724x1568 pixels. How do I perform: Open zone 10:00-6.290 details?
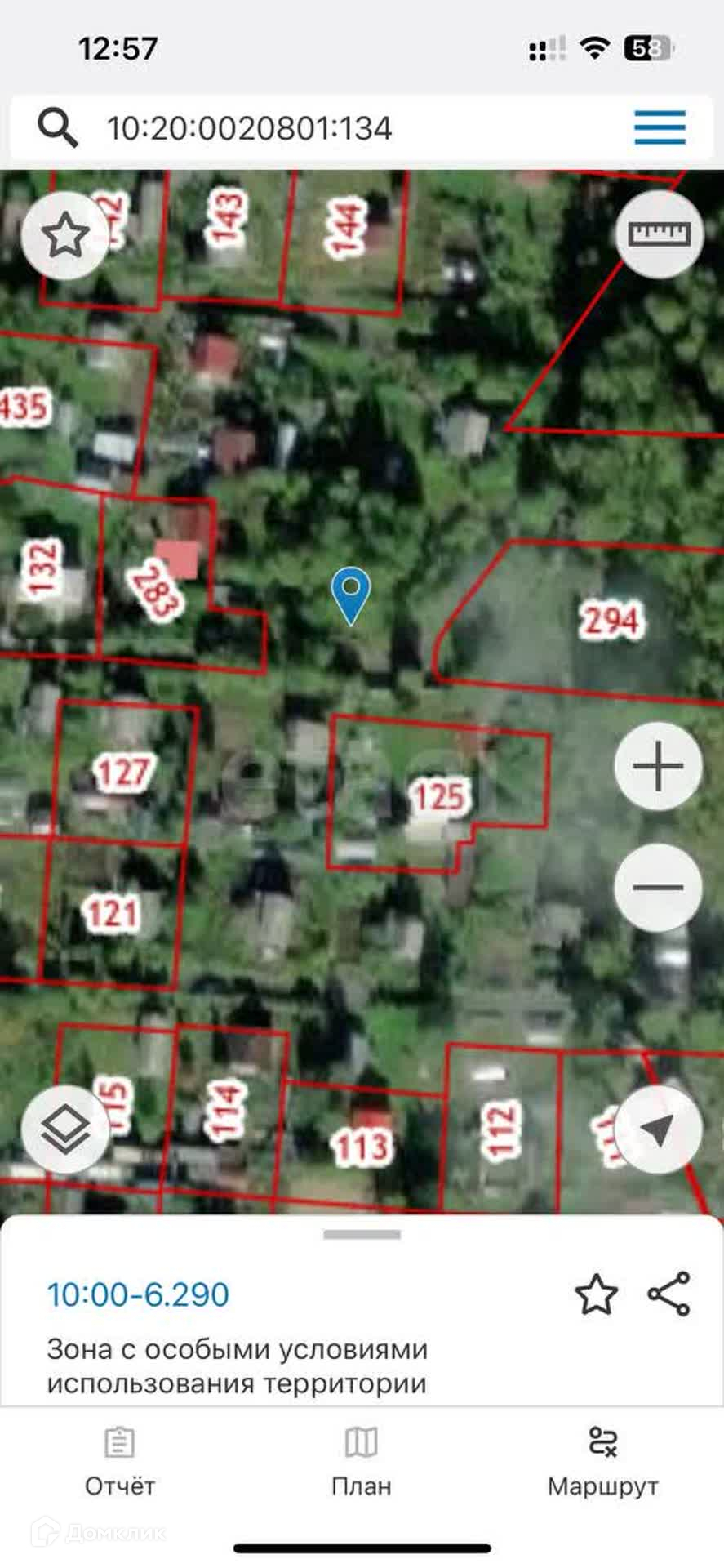139,1294
